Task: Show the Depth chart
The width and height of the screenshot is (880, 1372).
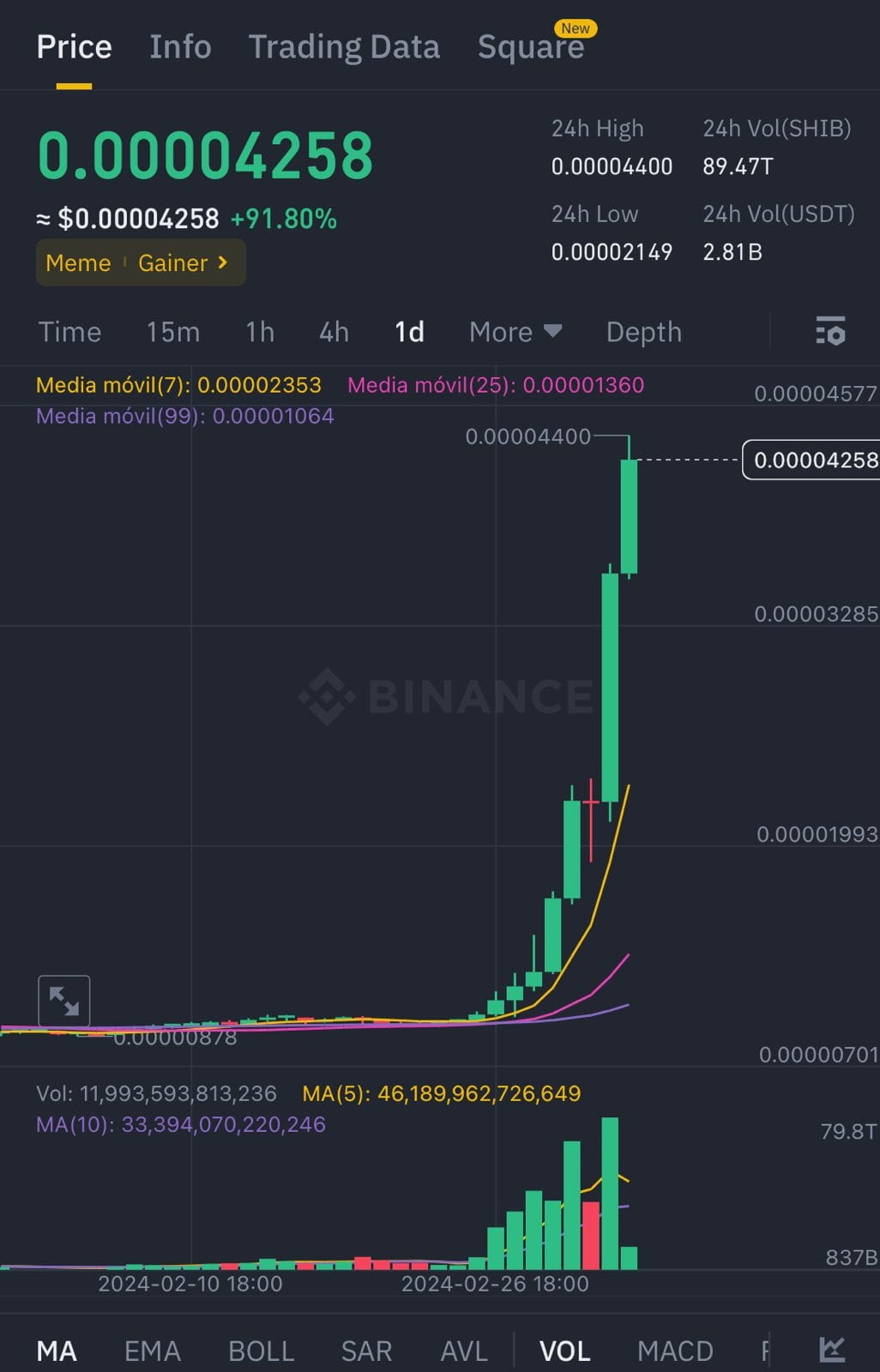Action: click(x=643, y=332)
